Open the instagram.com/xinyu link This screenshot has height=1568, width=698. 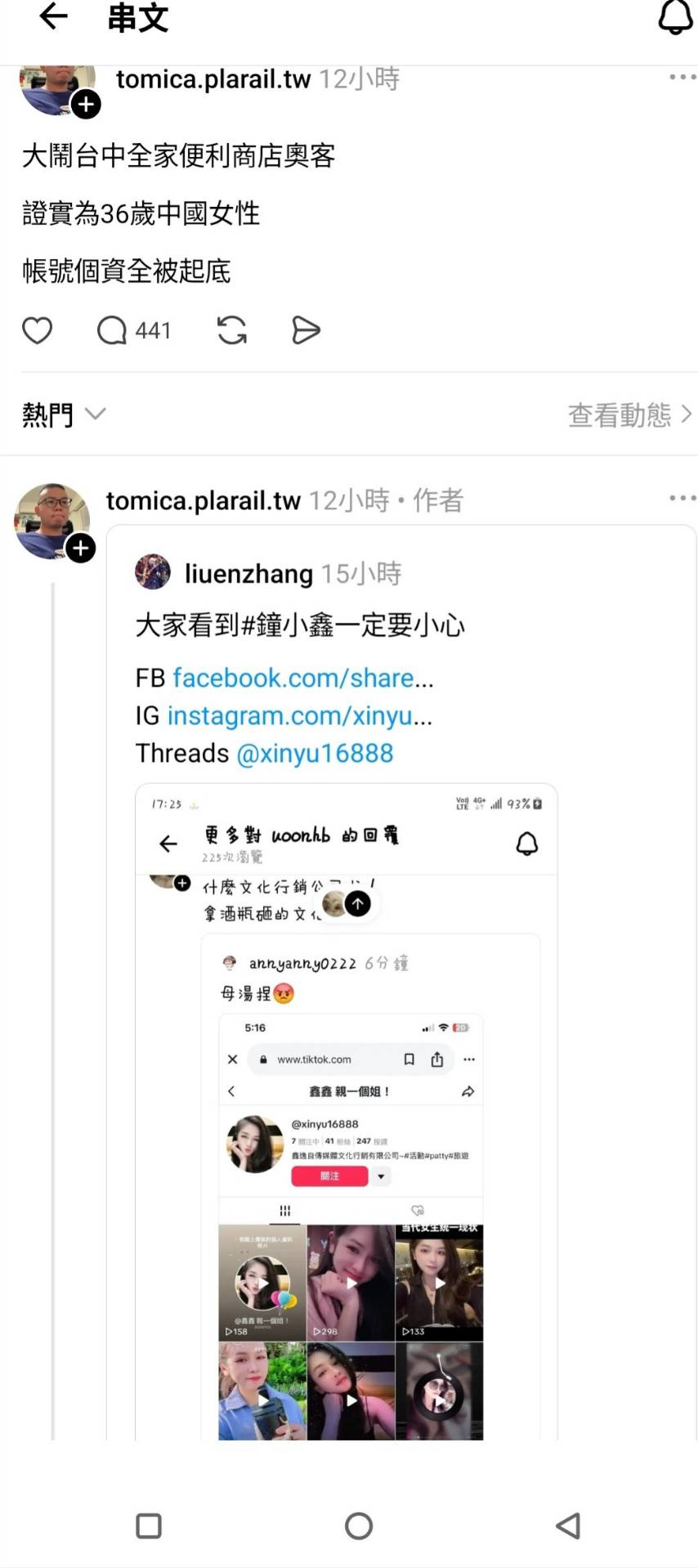tap(300, 715)
